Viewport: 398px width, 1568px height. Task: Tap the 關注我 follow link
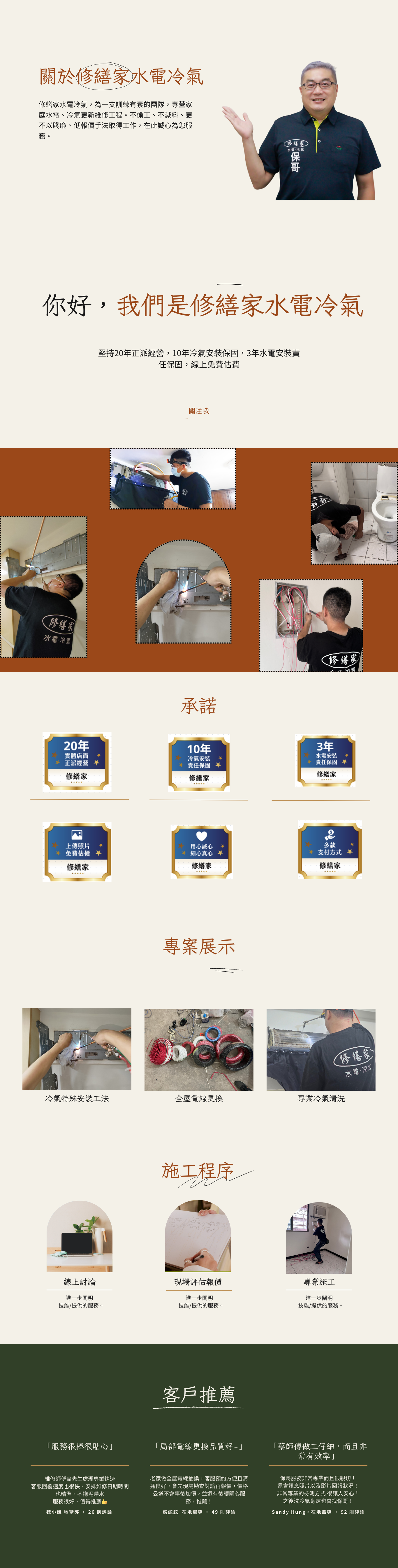coord(199,411)
